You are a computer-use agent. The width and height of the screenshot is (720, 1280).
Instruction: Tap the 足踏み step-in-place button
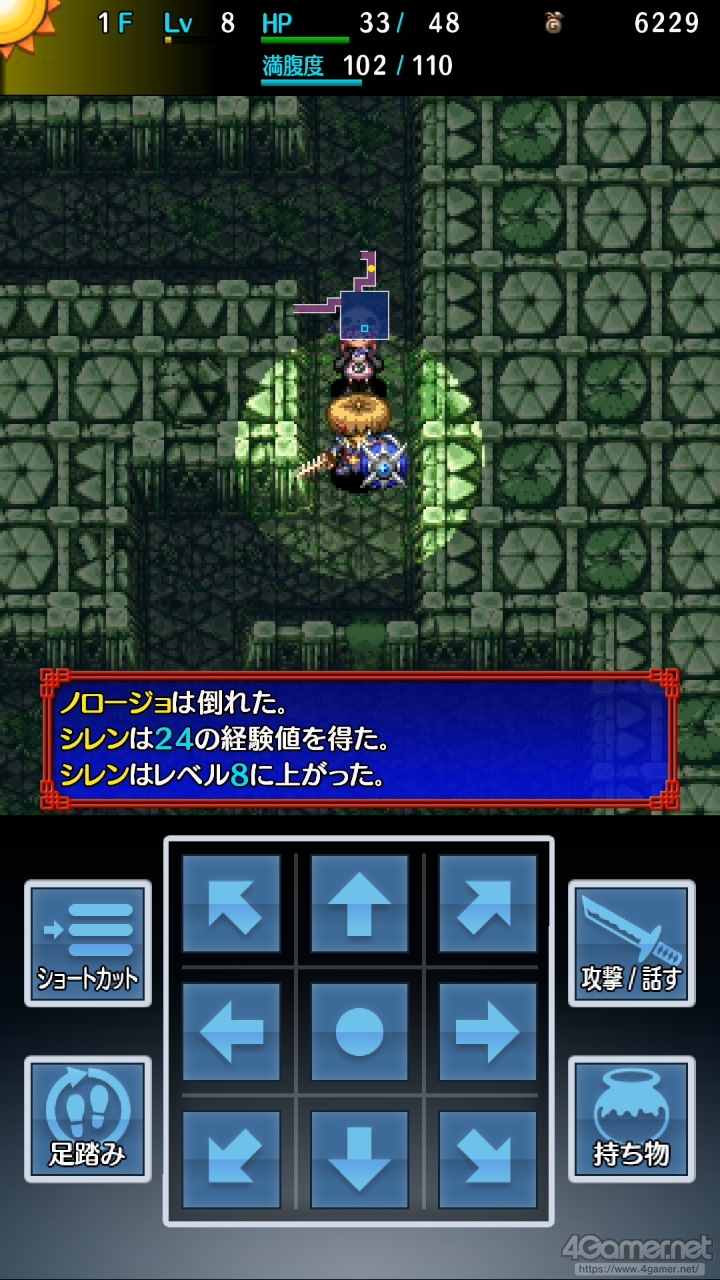coord(88,1119)
